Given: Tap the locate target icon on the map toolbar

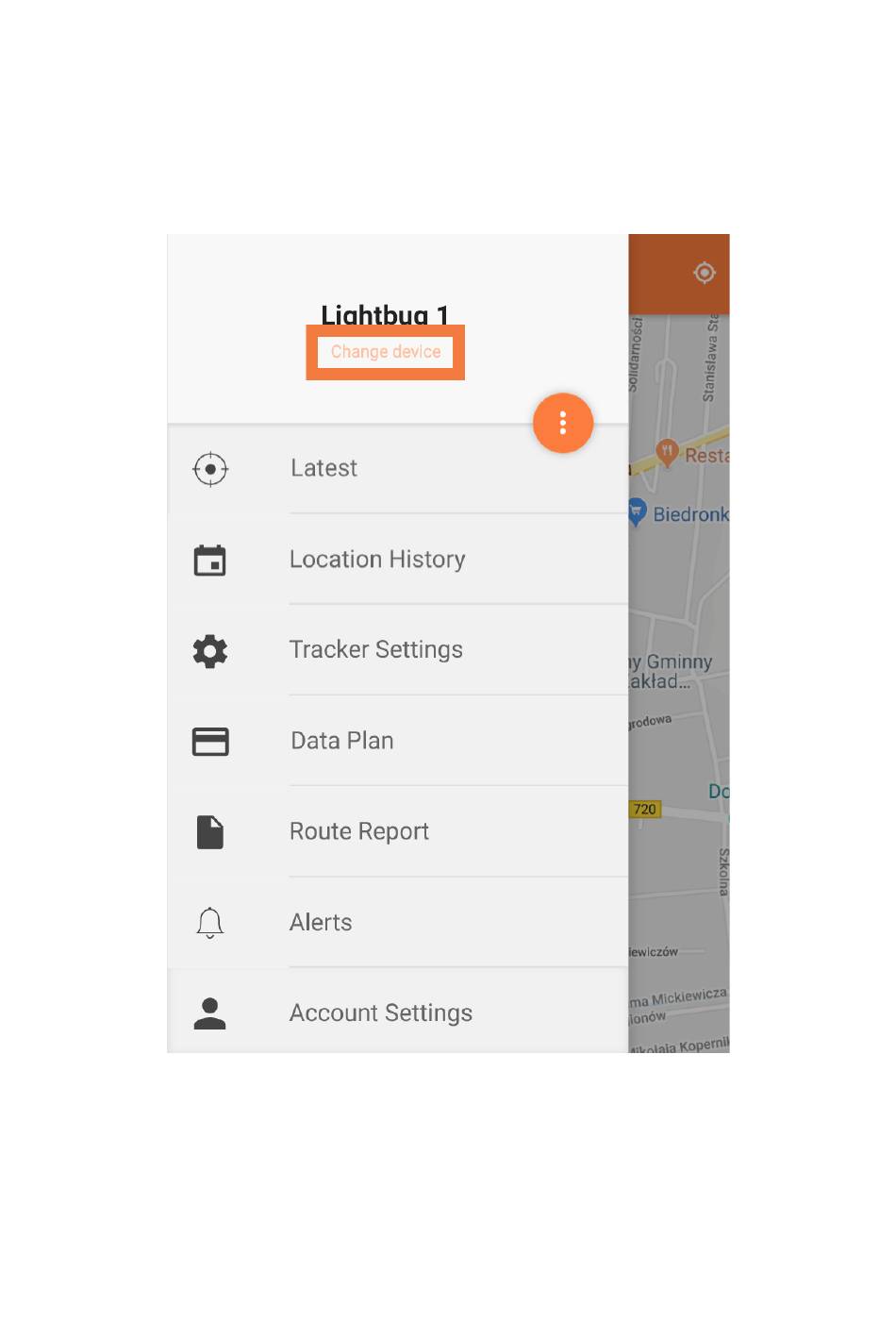Looking at the screenshot, I should click(x=705, y=273).
